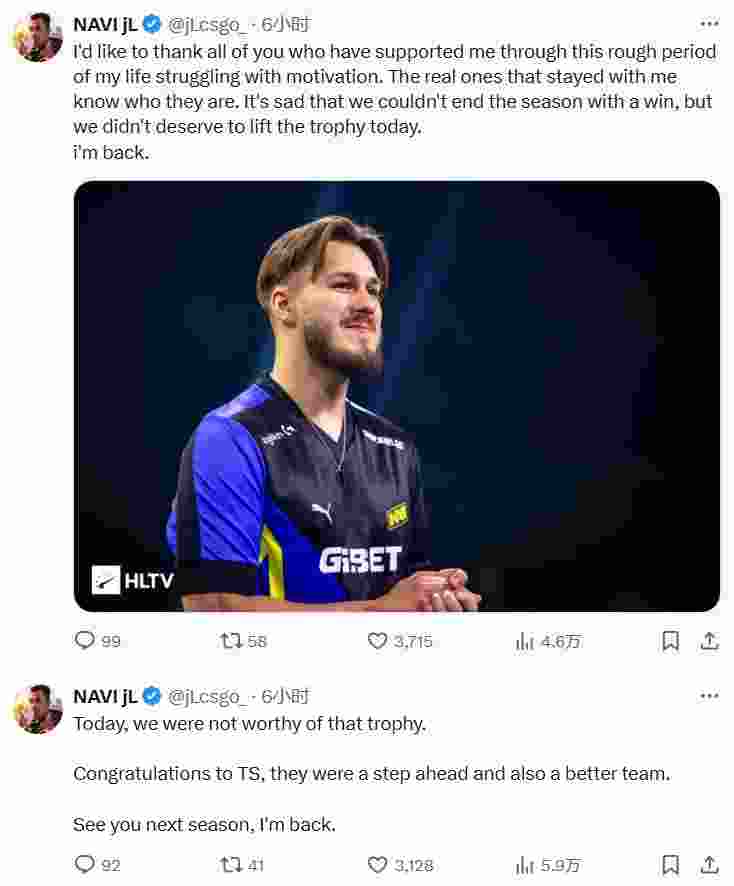
Task: Reply to the tweet with 99 comments
Action: click(86, 641)
